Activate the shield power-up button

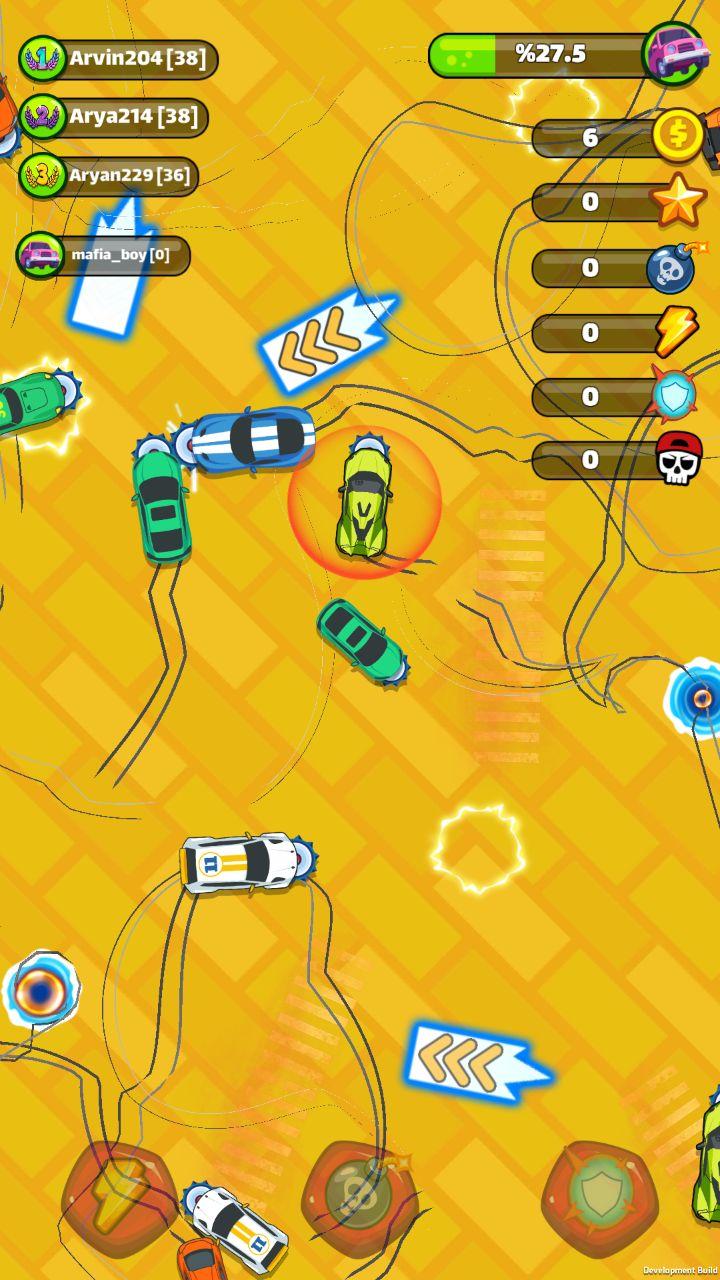599,1197
